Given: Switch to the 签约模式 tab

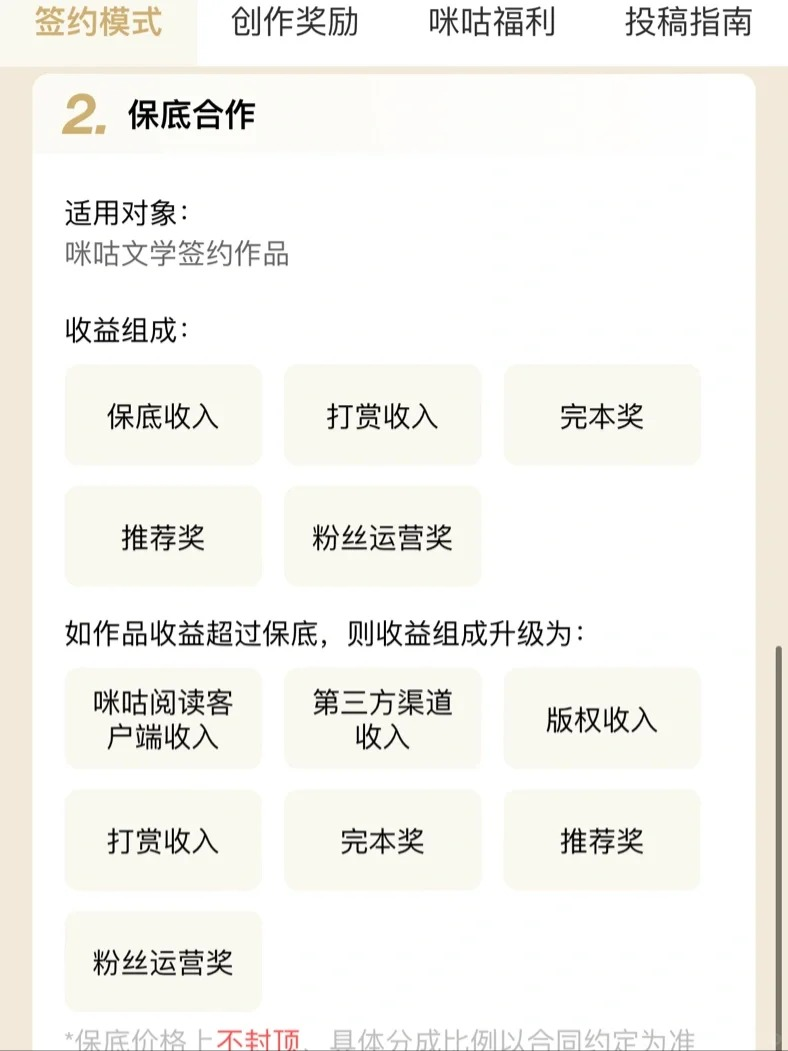Looking at the screenshot, I should [x=98, y=22].
